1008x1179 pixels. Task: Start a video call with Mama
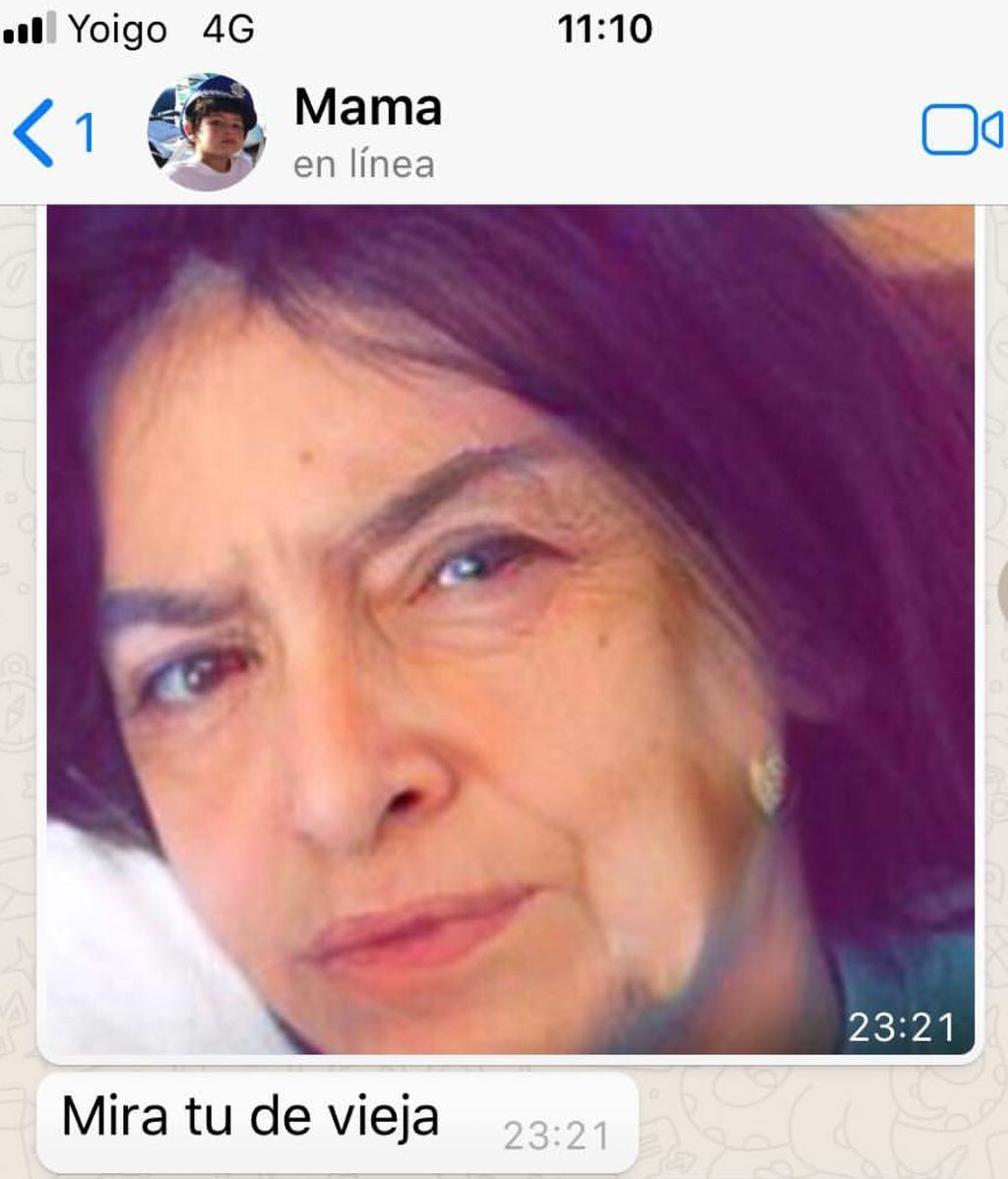point(961,131)
